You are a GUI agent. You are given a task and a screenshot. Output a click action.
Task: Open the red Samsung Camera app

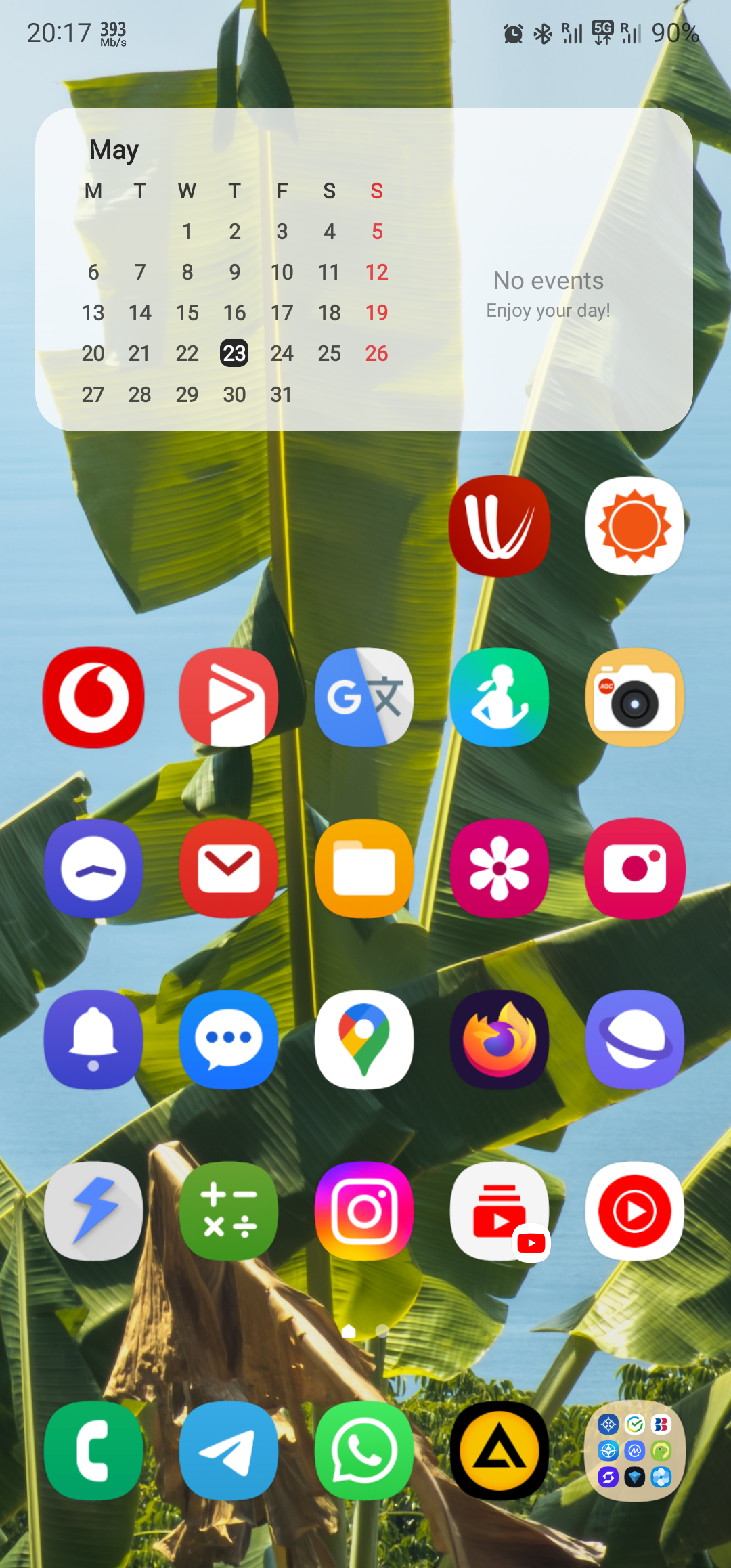click(635, 869)
